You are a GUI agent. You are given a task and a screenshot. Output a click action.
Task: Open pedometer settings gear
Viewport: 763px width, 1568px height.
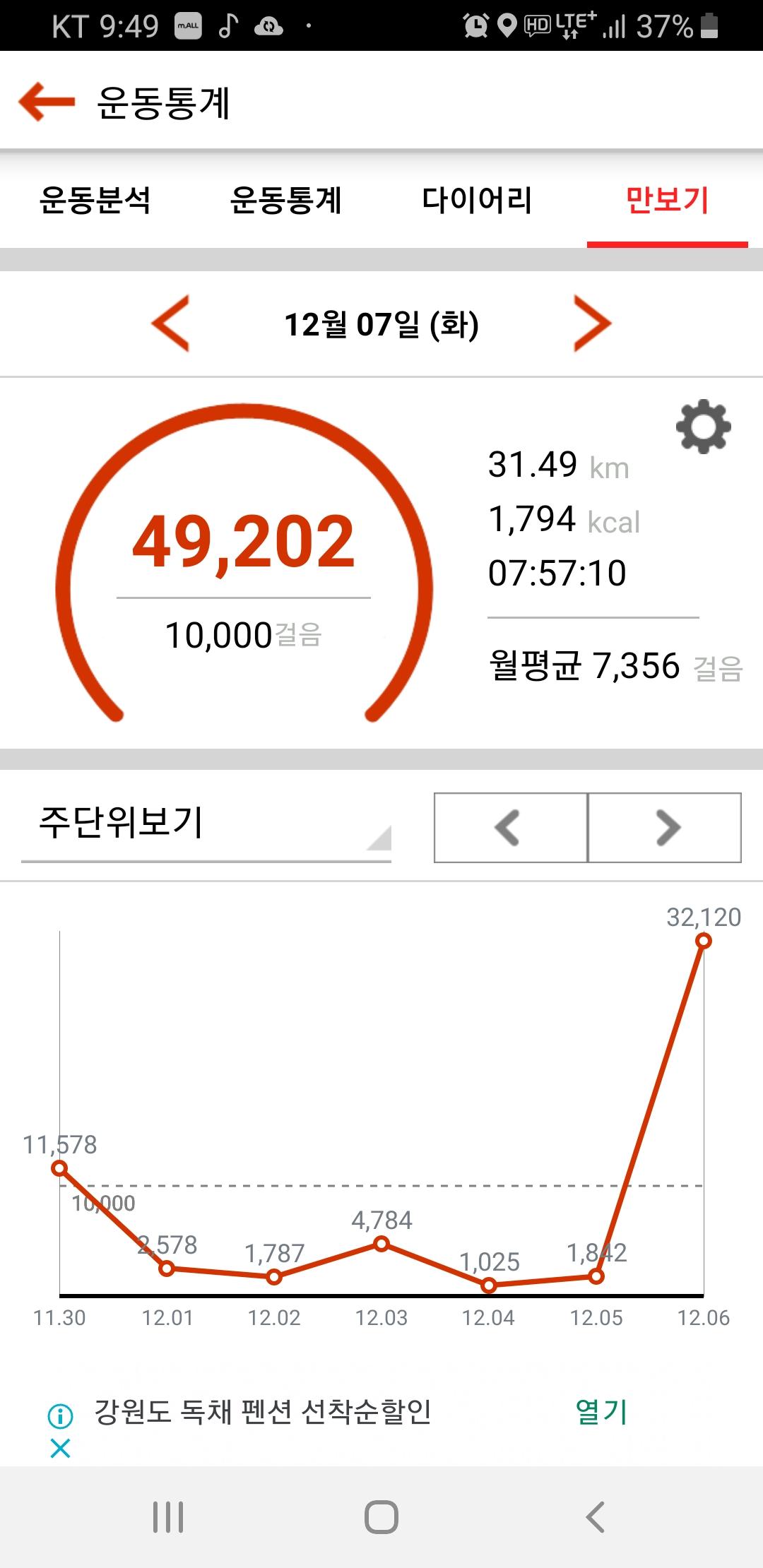703,427
